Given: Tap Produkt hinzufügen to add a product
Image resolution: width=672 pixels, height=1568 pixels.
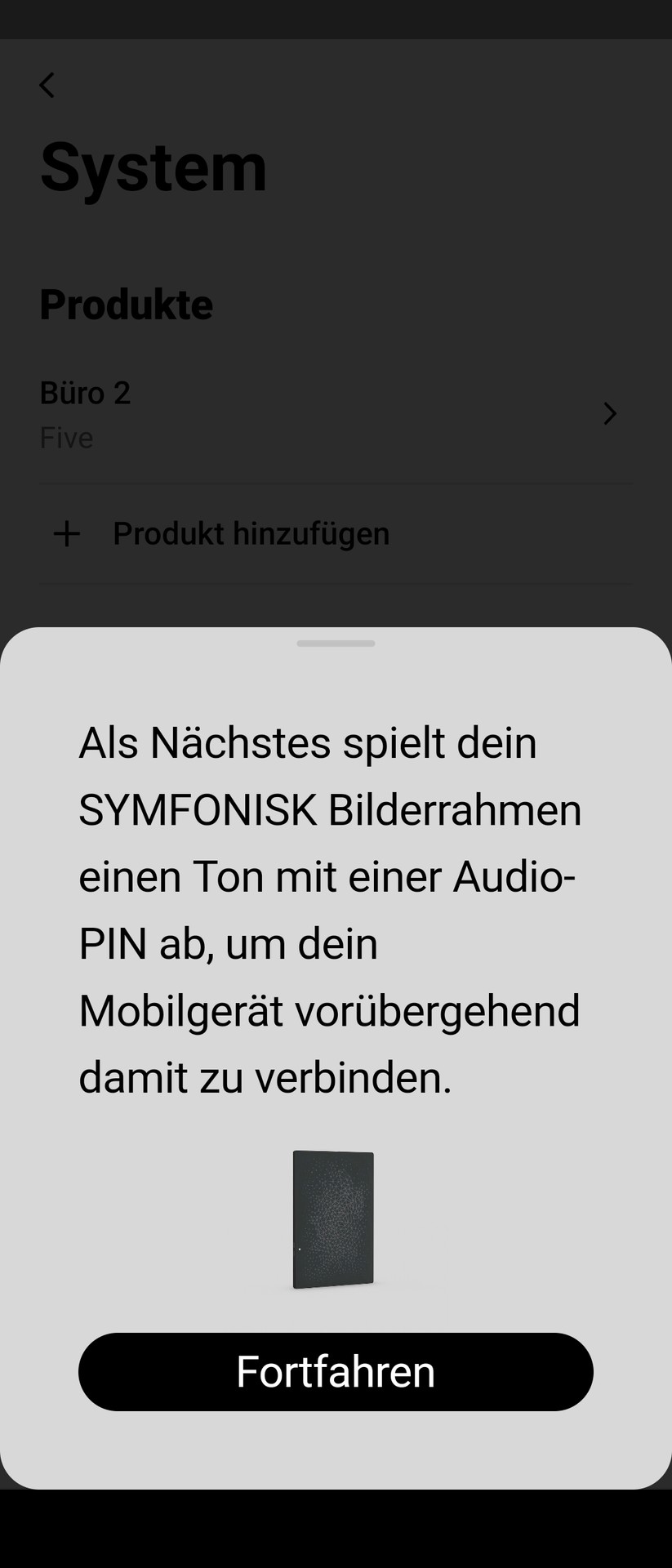Looking at the screenshot, I should tap(251, 533).
